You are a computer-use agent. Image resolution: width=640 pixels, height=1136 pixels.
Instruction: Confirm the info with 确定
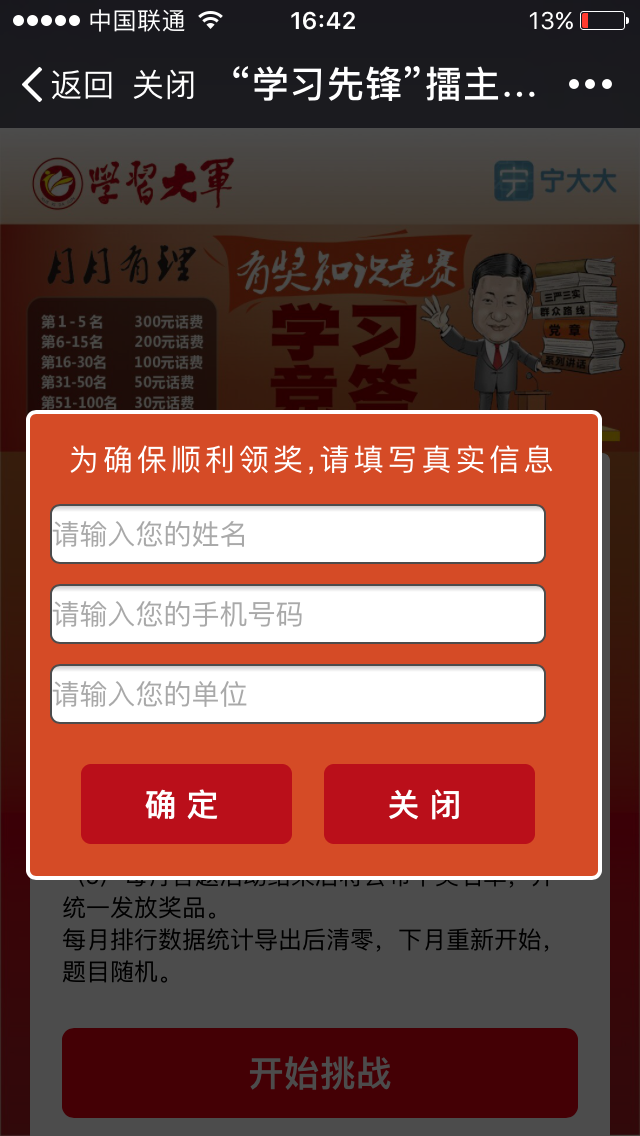pos(186,804)
